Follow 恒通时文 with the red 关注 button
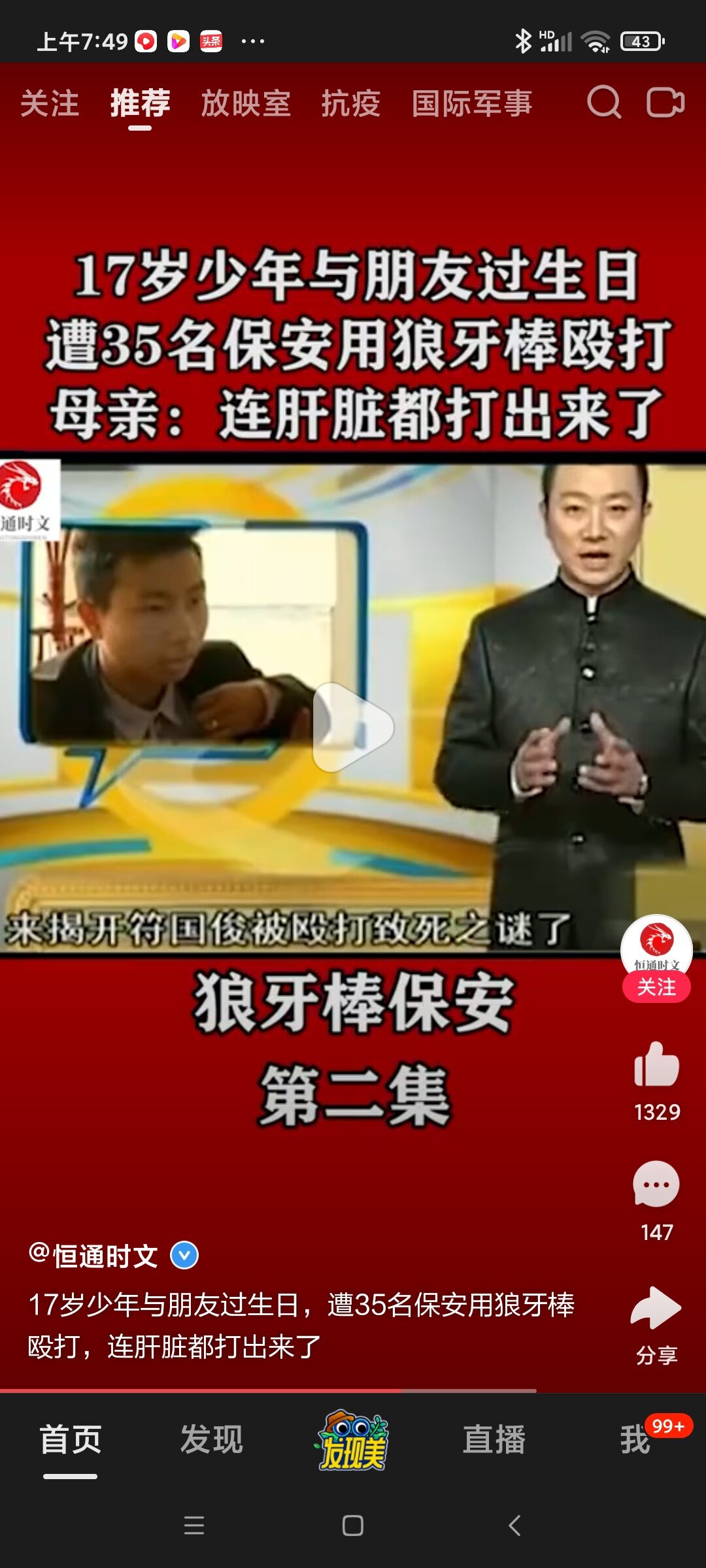Screen dimensions: 706x1568 click(x=656, y=987)
